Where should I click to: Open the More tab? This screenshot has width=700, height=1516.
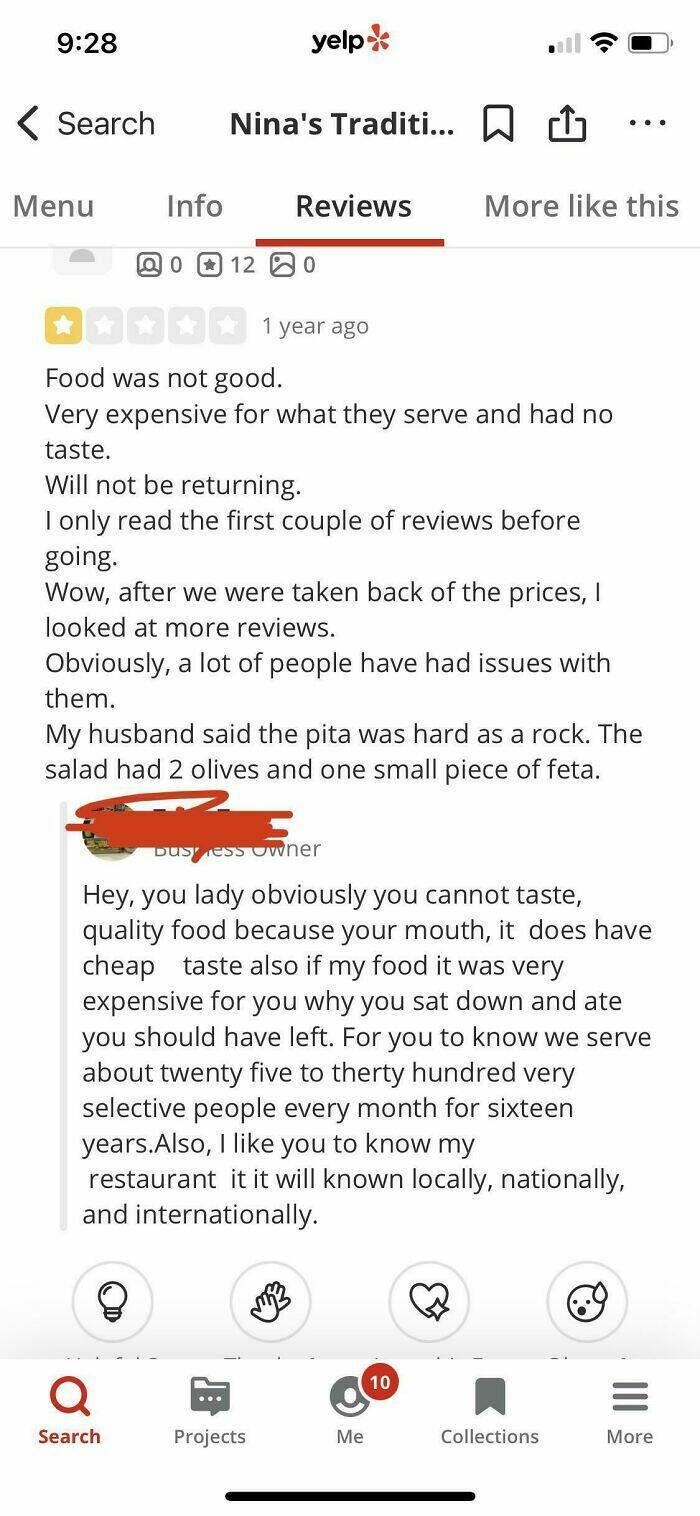click(x=629, y=1409)
